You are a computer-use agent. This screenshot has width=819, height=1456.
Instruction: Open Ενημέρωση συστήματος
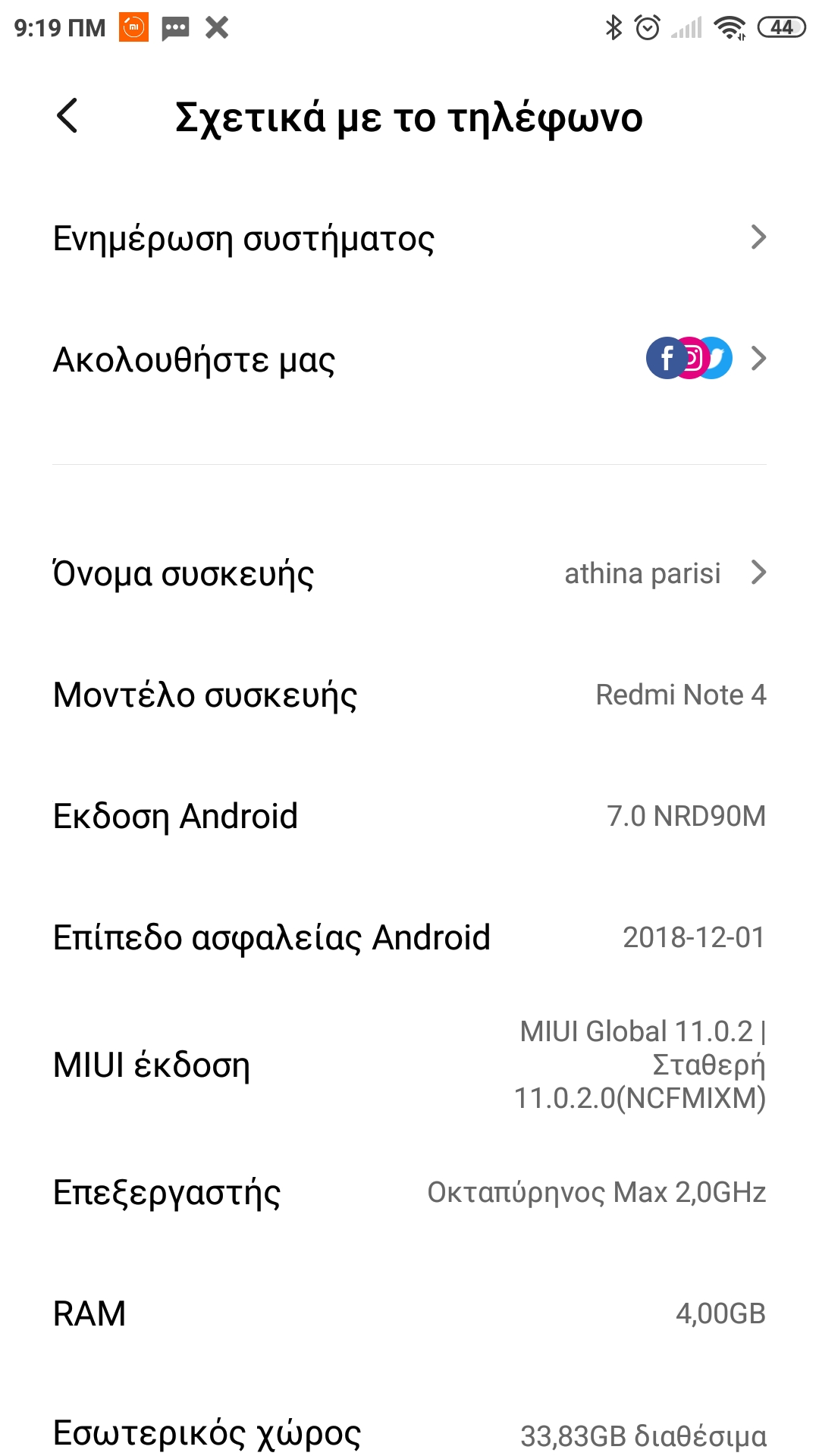pyautogui.click(x=409, y=238)
